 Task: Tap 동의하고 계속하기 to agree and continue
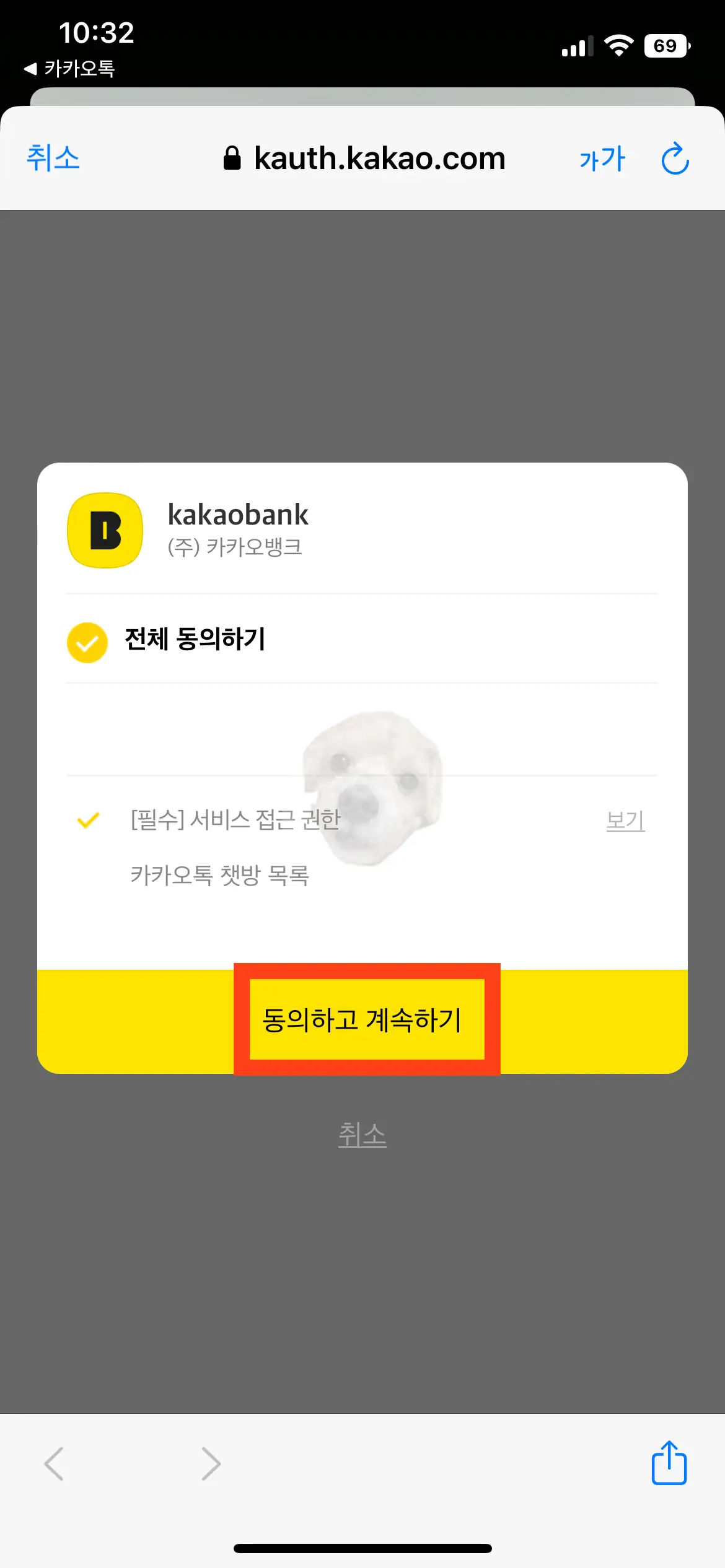[362, 1019]
